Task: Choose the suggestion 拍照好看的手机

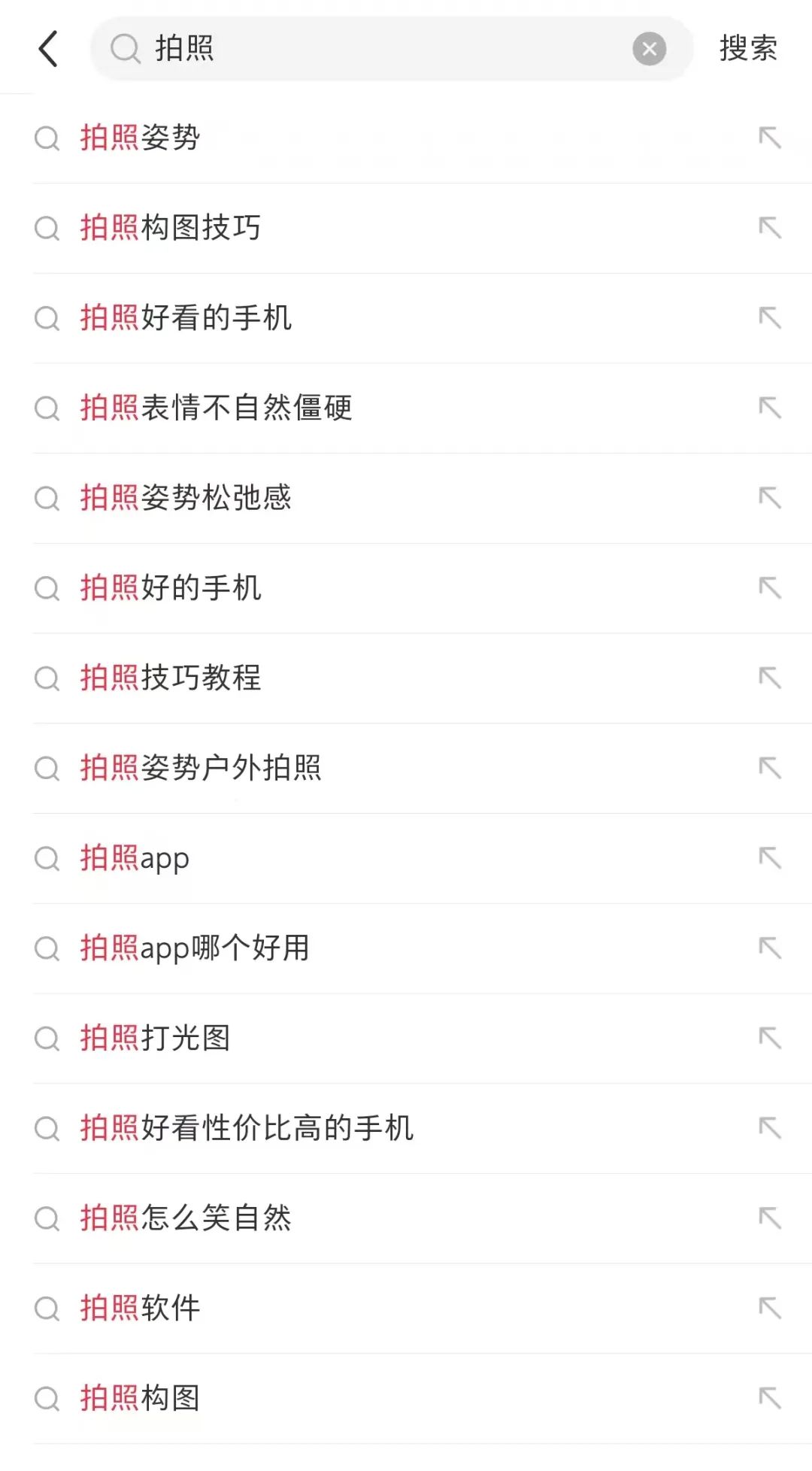Action: click(186, 318)
